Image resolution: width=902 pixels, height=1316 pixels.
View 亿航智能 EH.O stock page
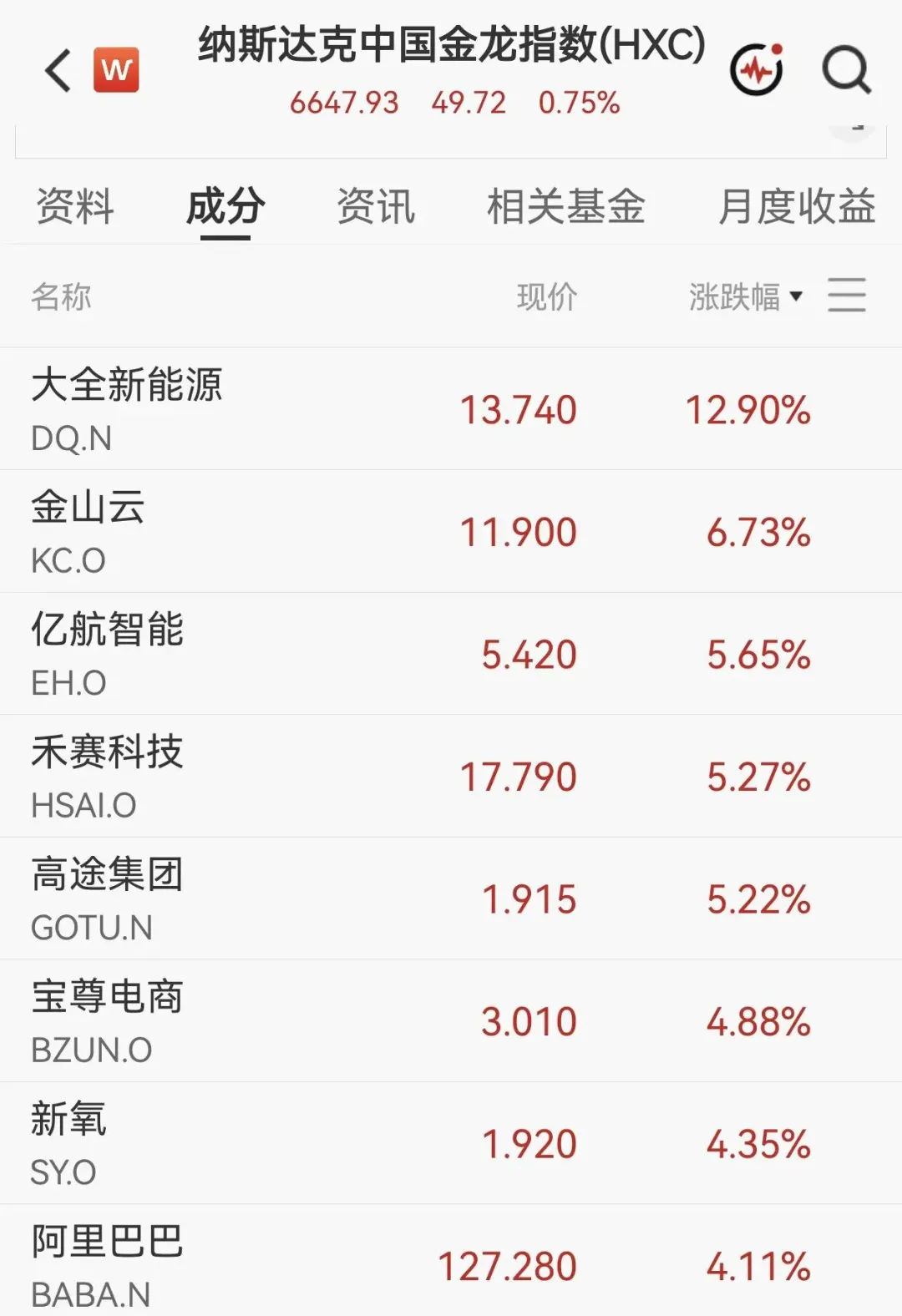[x=451, y=654]
